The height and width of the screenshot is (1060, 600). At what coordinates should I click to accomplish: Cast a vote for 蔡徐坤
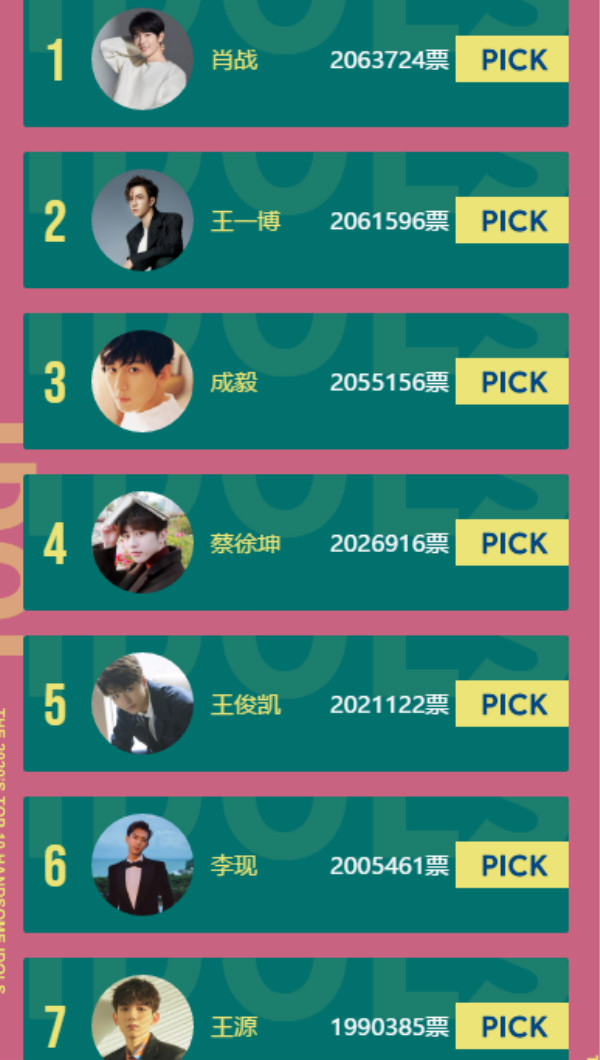[x=512, y=543]
